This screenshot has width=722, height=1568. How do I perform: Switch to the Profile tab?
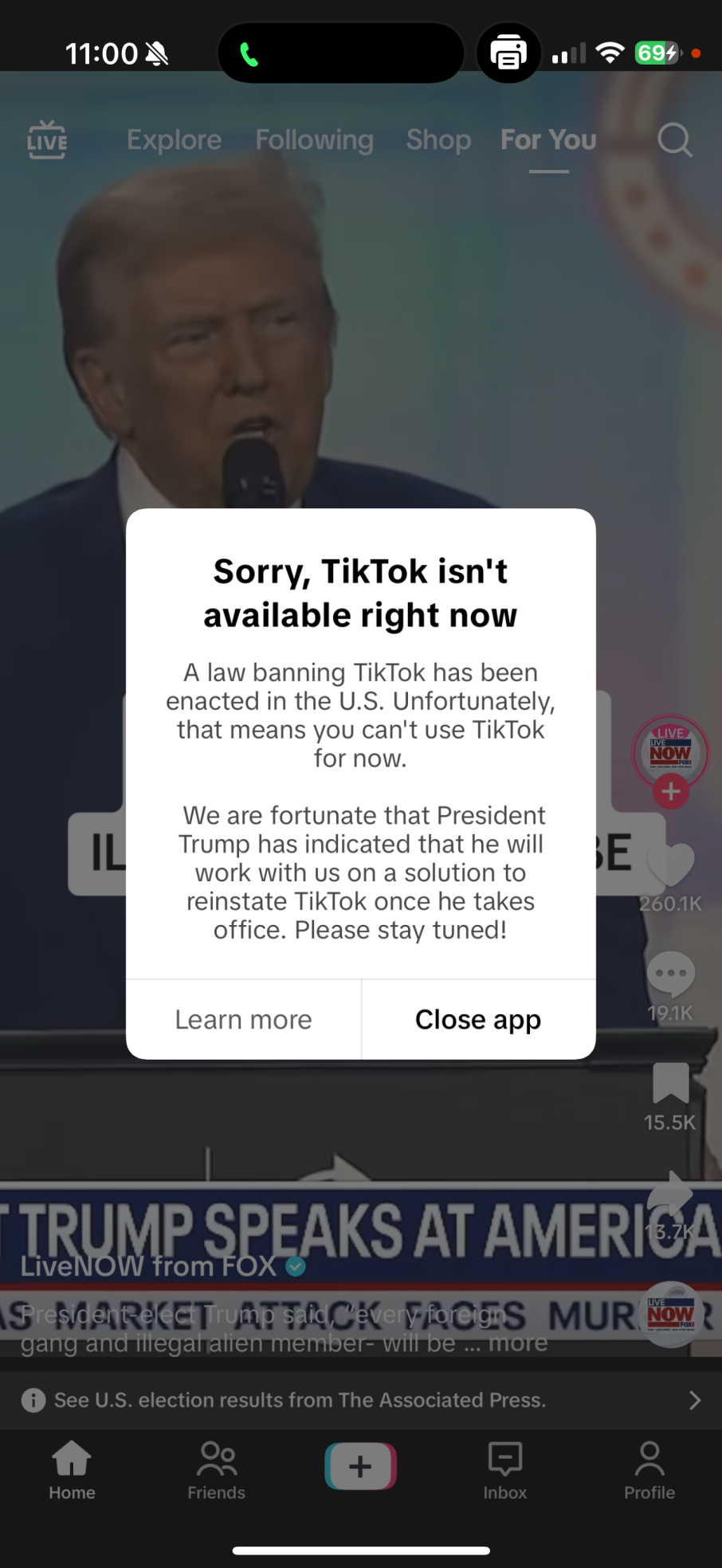649,1471
